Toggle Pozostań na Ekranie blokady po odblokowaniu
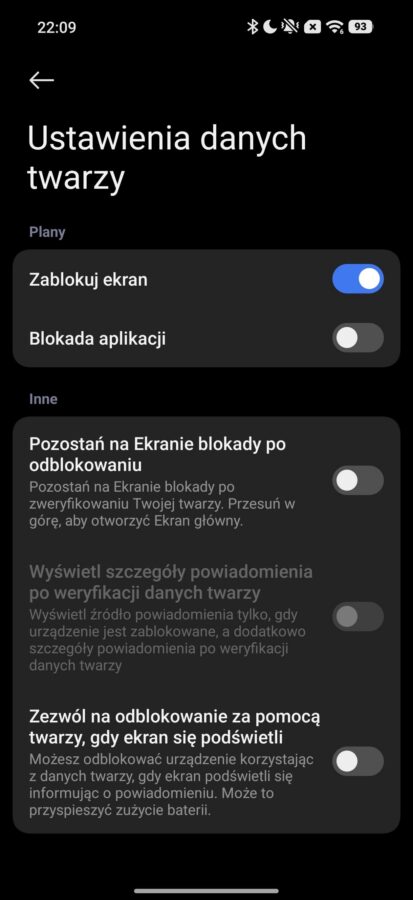This screenshot has height=900, width=413. click(358, 480)
